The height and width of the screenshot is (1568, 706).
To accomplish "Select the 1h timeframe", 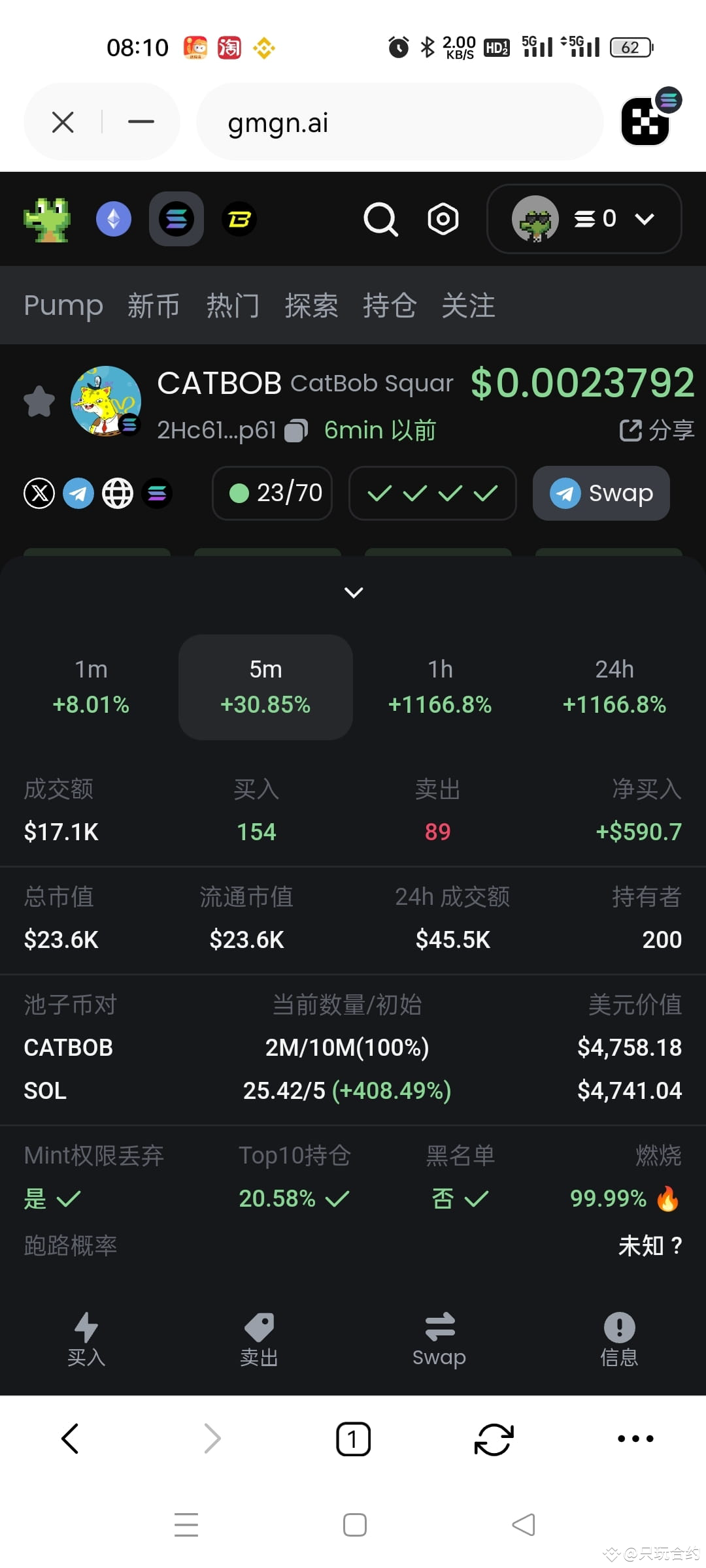I will coord(439,686).
